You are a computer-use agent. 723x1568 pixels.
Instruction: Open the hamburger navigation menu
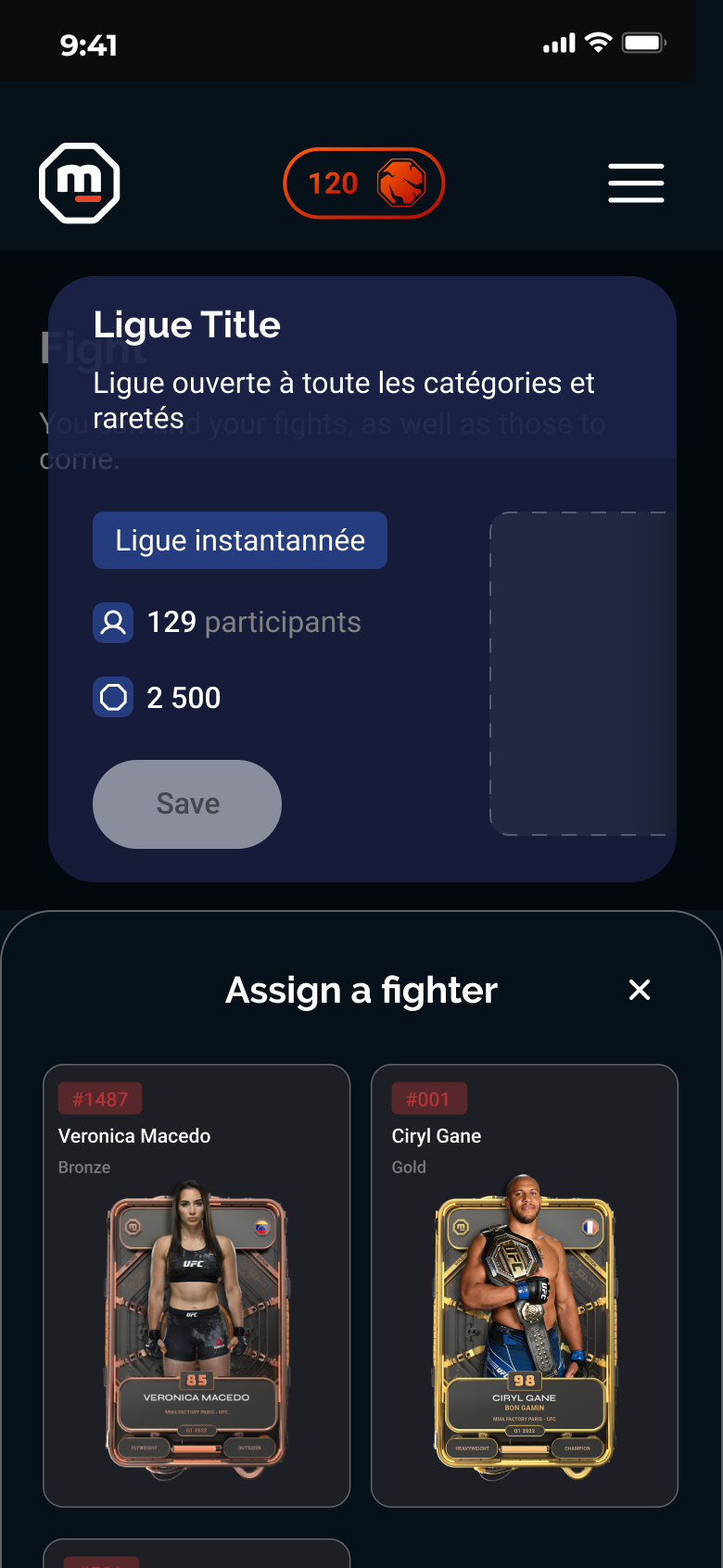(x=636, y=183)
